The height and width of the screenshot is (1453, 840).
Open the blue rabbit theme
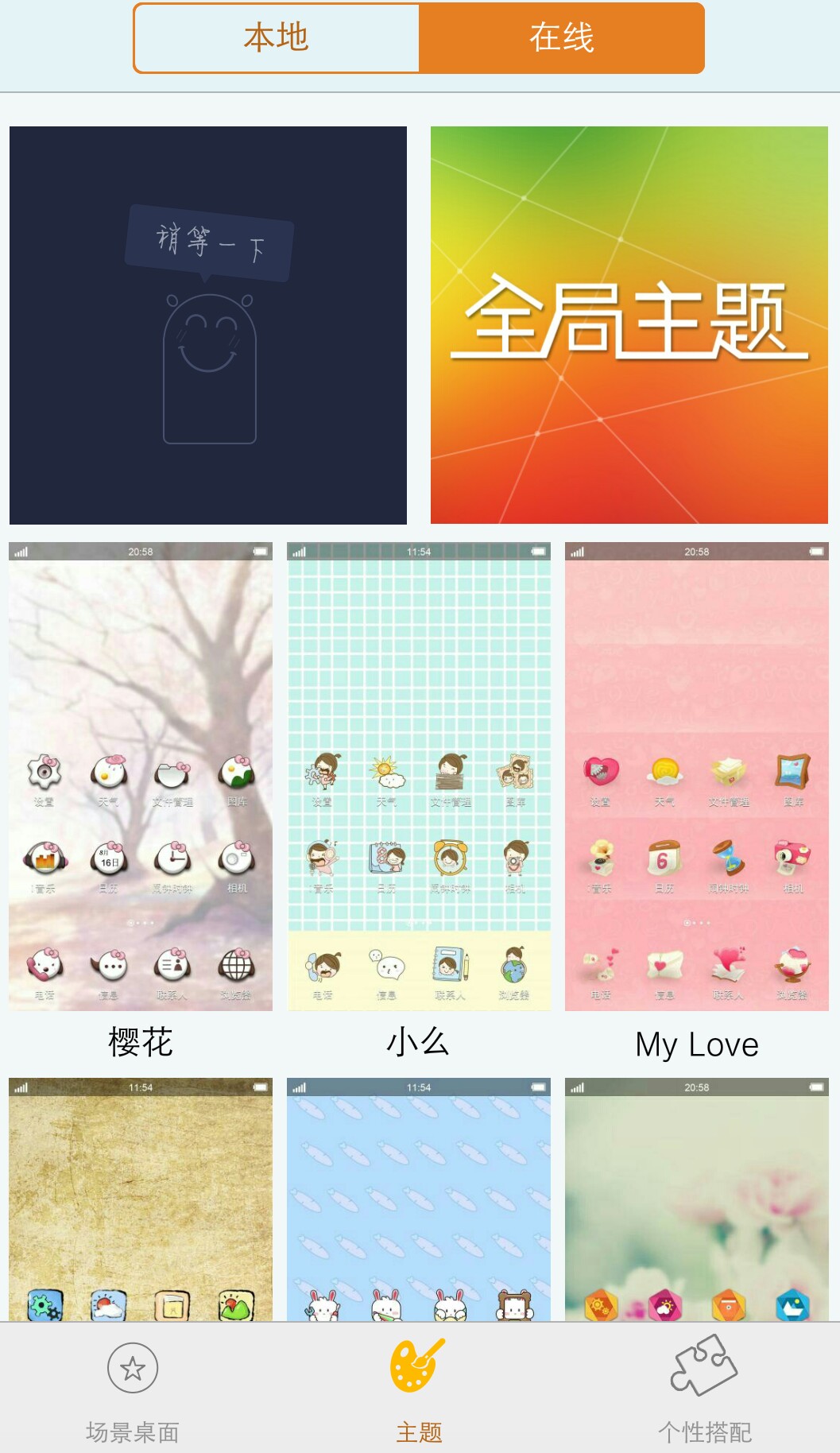coord(419,1199)
